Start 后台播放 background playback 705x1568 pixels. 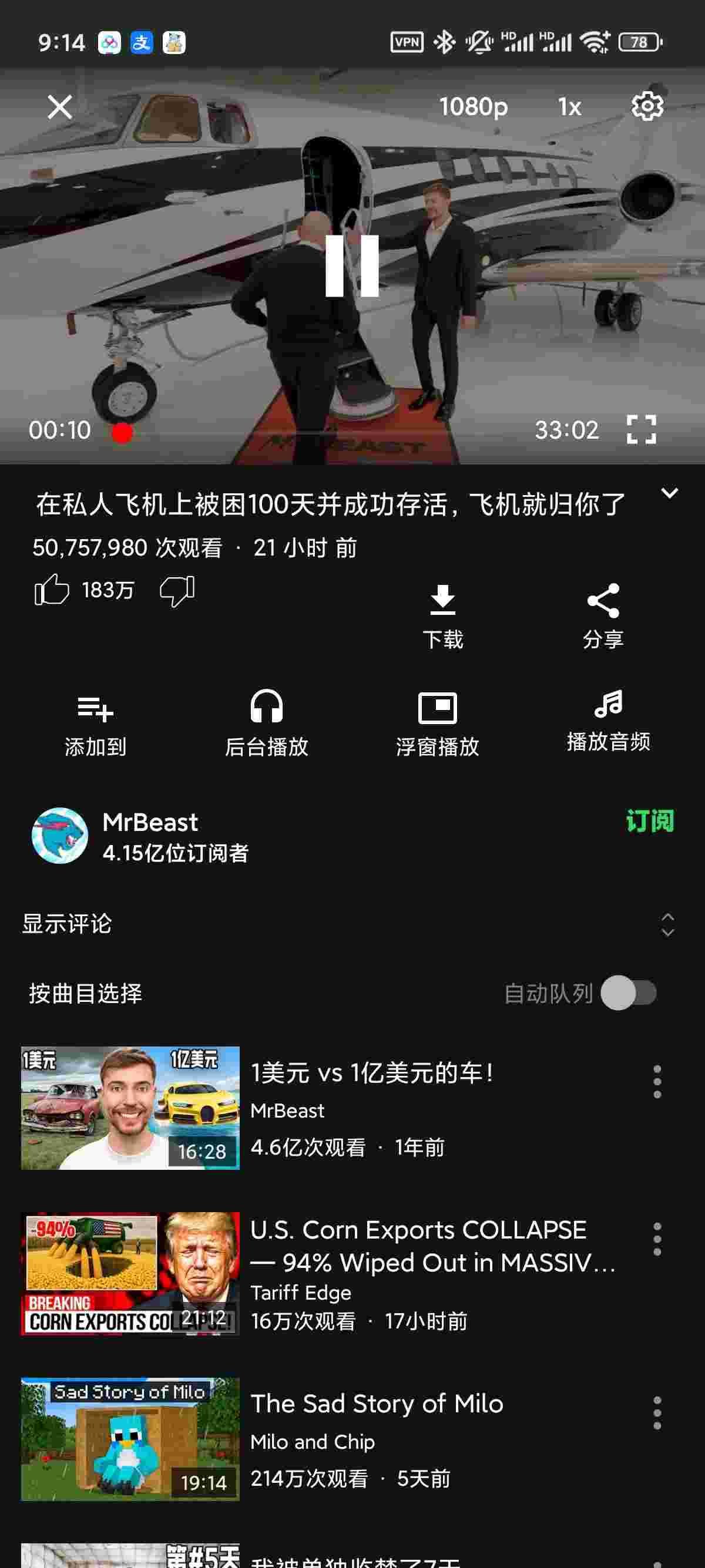coord(267,723)
